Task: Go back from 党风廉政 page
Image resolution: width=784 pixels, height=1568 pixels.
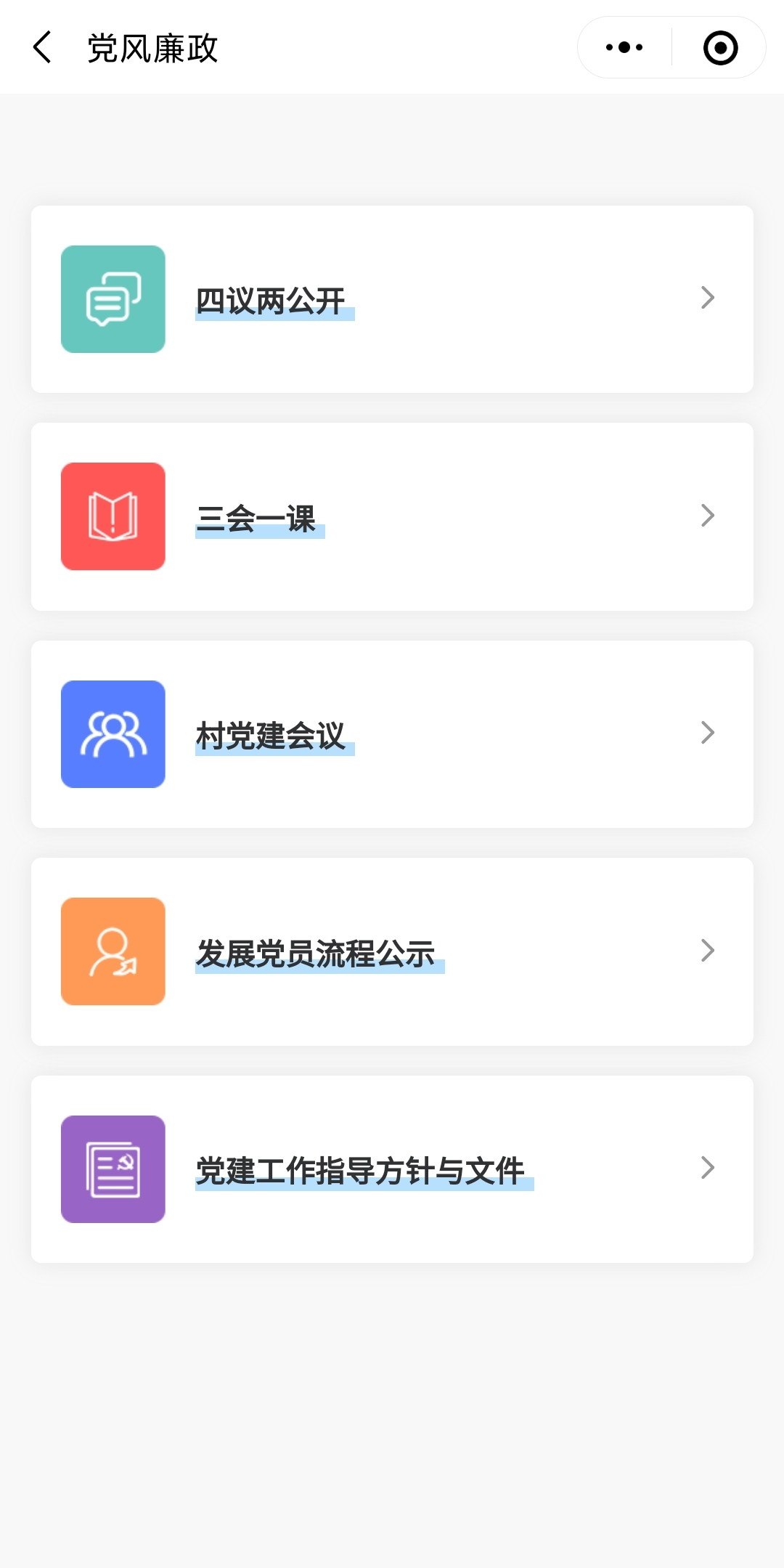Action: 42,47
